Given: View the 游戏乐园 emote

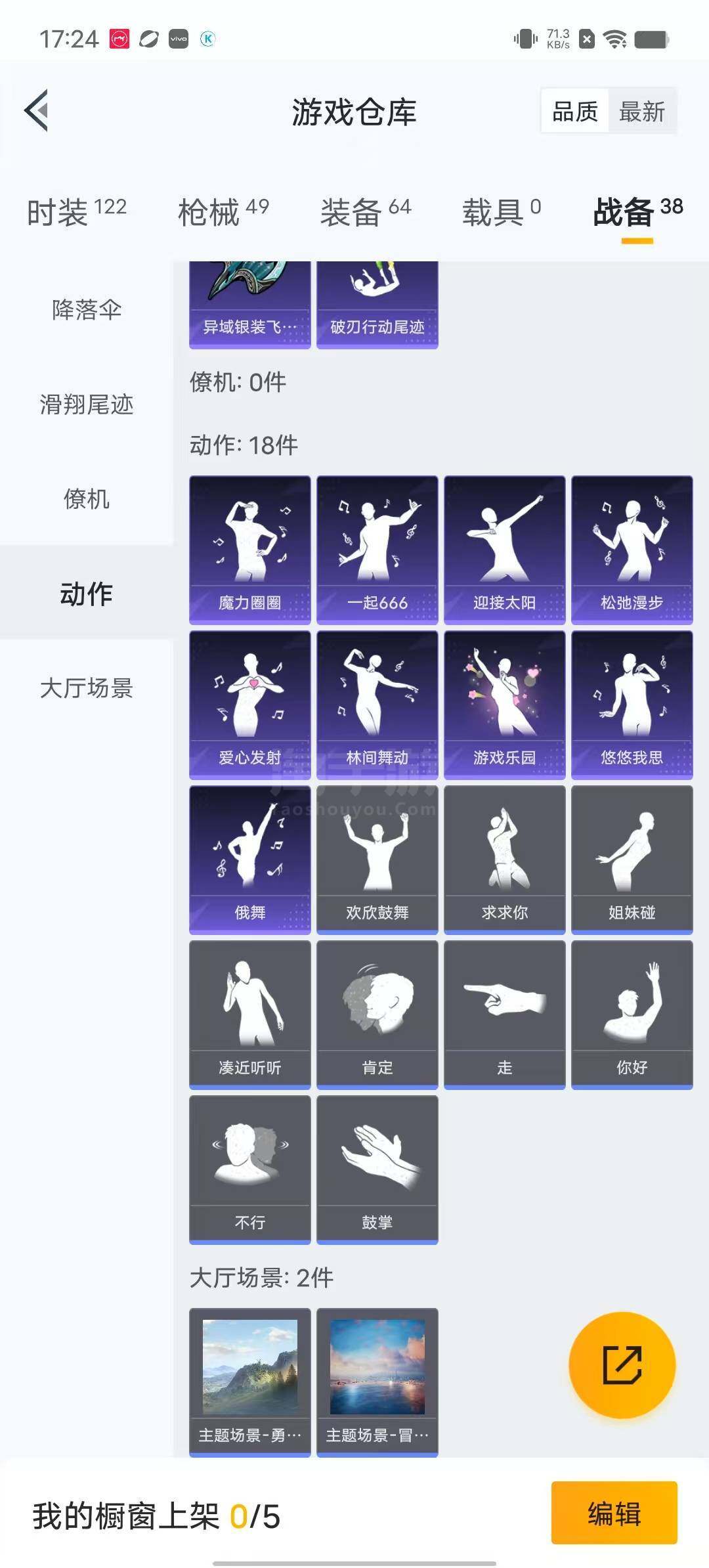Looking at the screenshot, I should click(x=504, y=705).
